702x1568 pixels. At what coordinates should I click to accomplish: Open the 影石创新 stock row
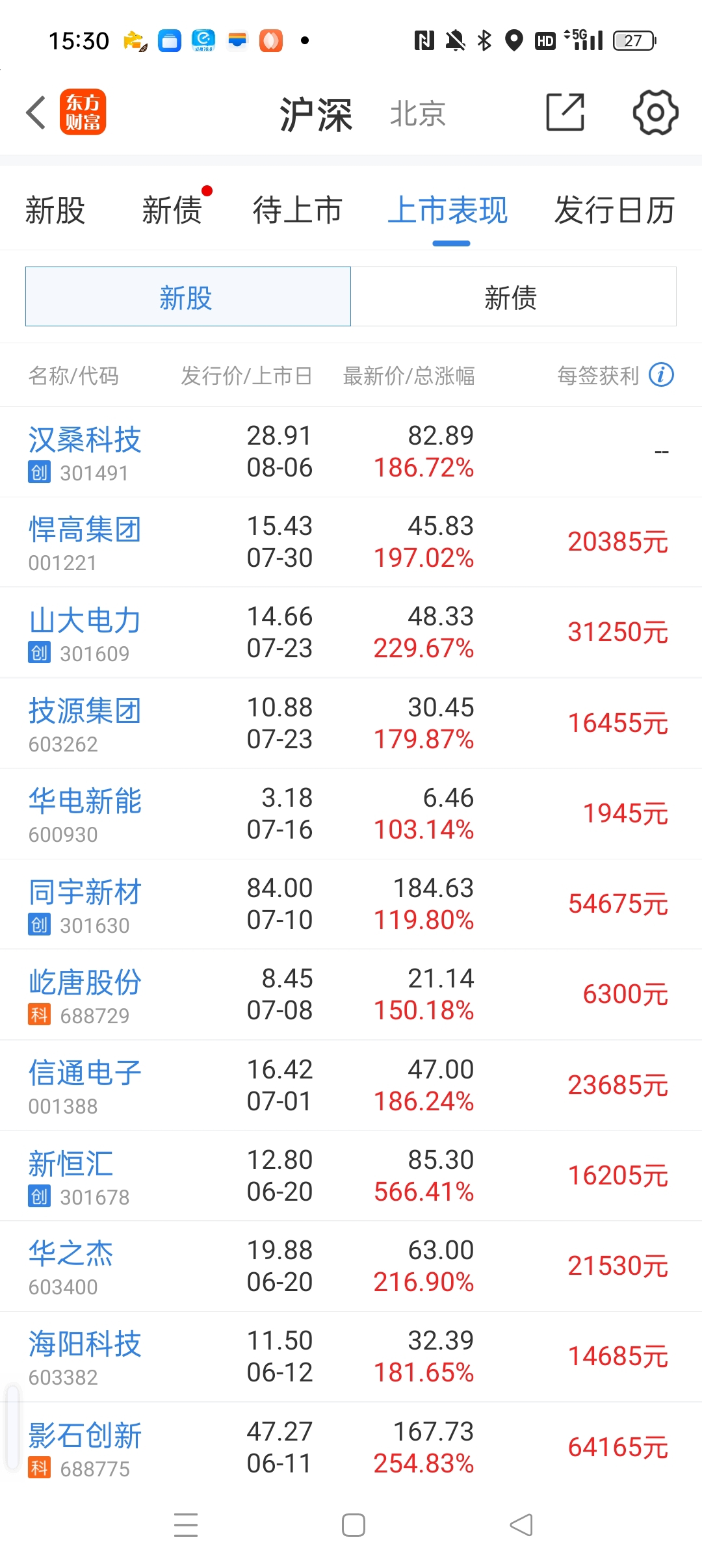coord(351,1448)
